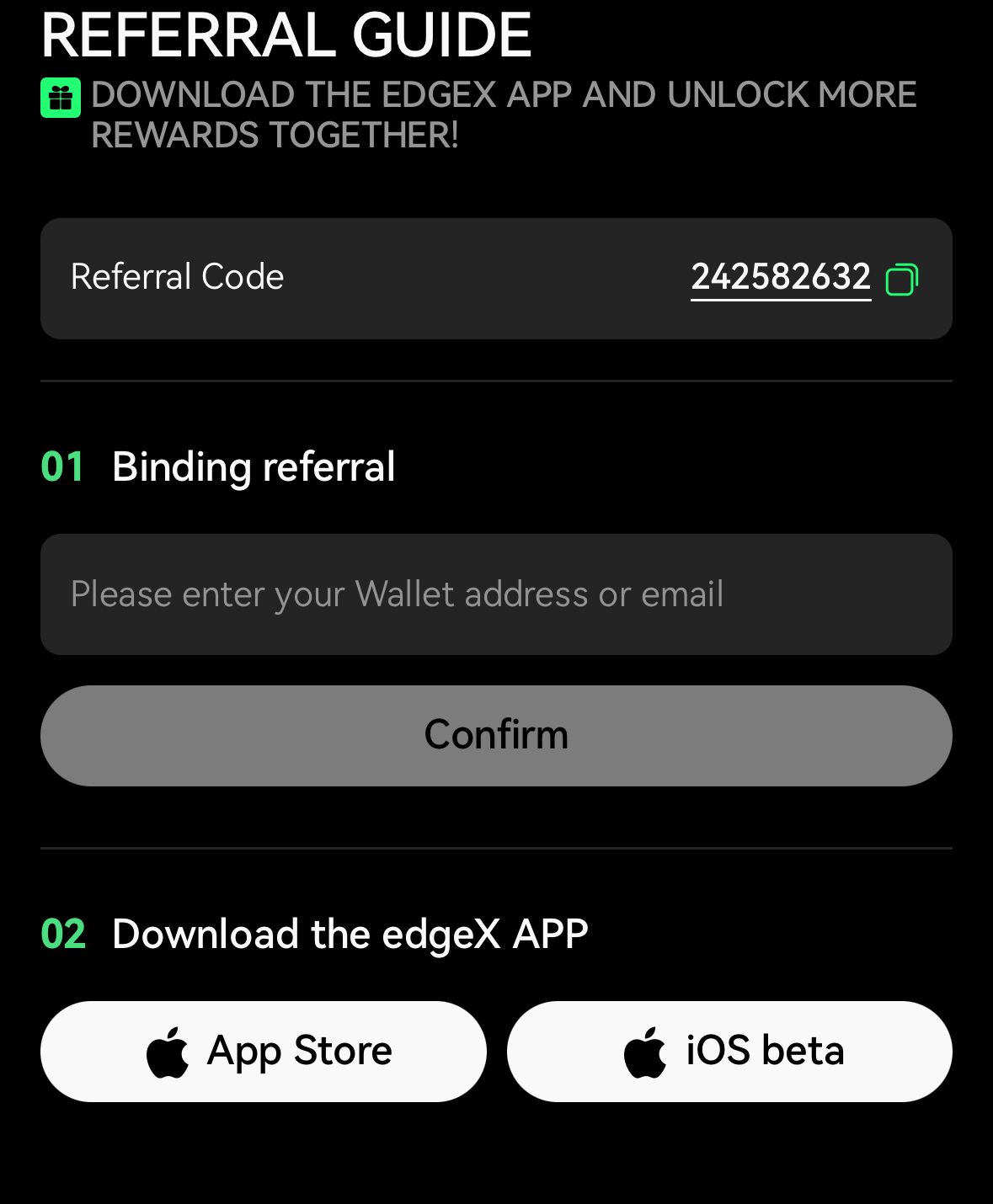Copy the referral code with the copy icon
The width and height of the screenshot is (993, 1204).
point(901,280)
